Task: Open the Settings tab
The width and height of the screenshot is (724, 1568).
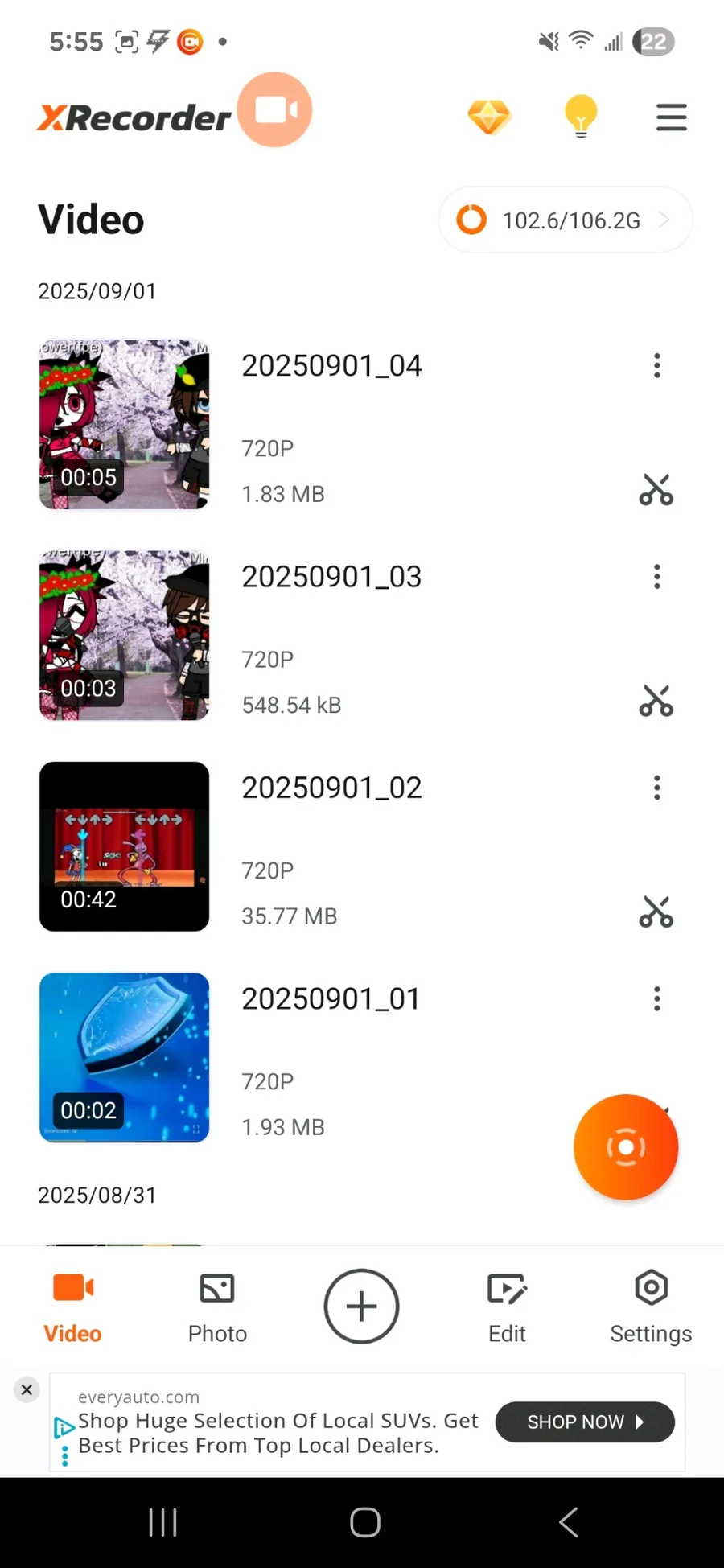Action: coord(651,1307)
